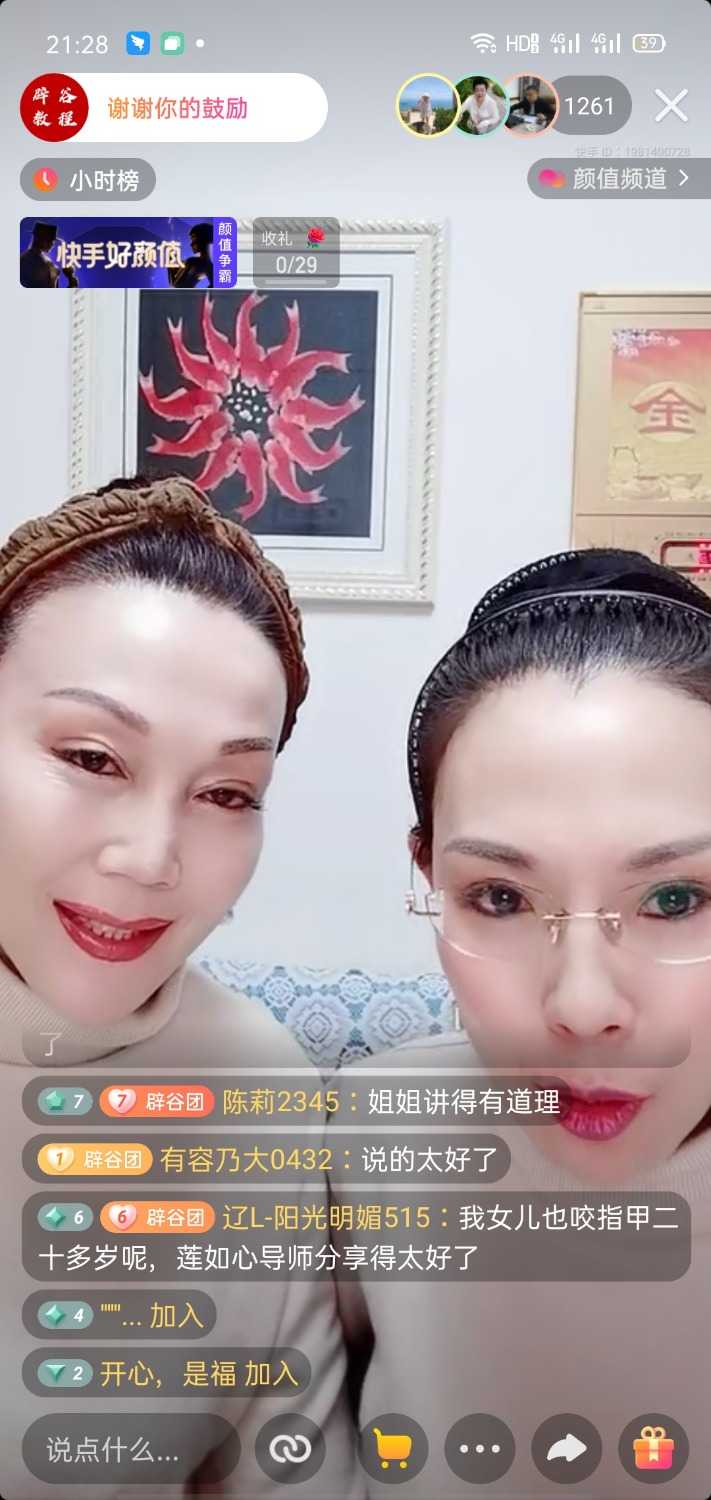The image size is (711, 1500).
Task: Open the more options menu
Action: 480,1448
